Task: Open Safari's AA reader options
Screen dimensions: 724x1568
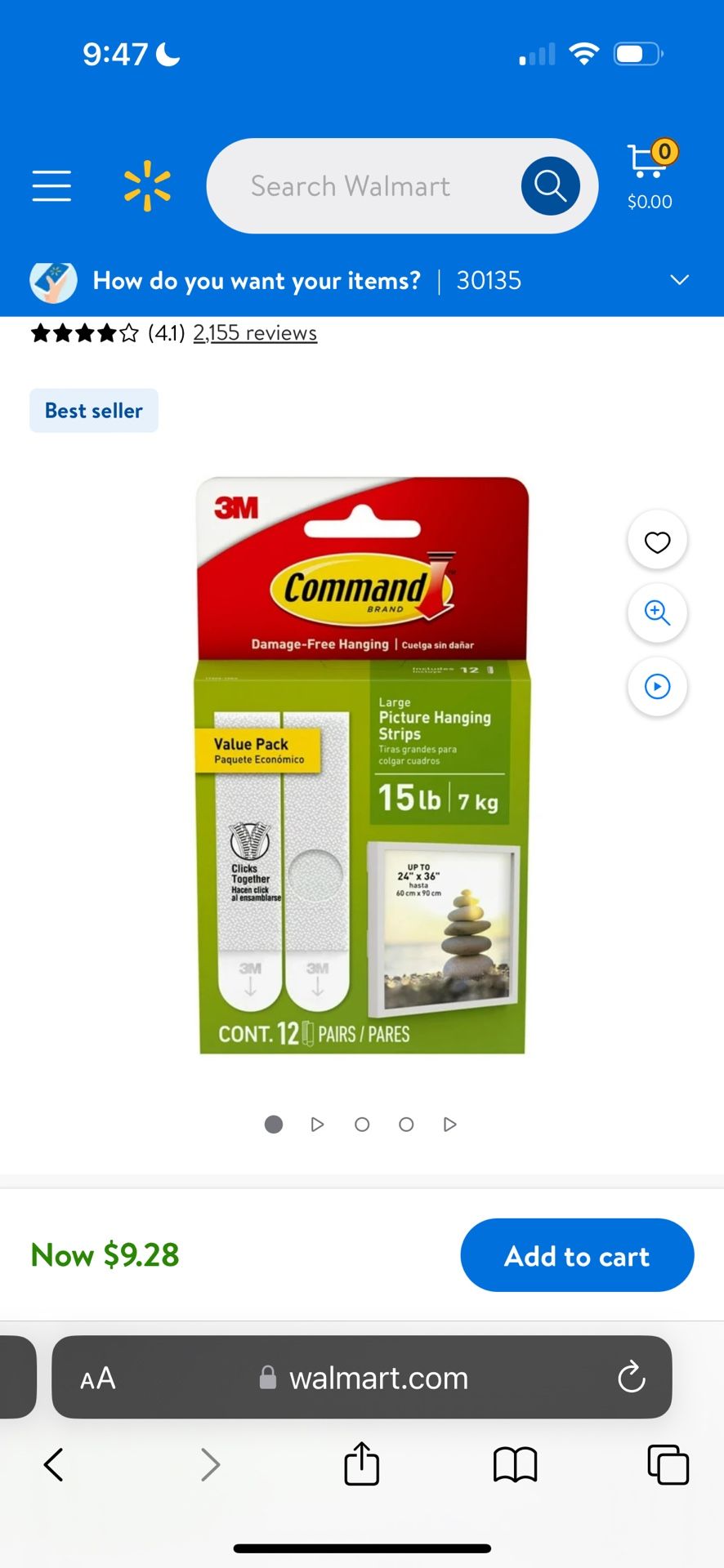Action: (98, 1379)
